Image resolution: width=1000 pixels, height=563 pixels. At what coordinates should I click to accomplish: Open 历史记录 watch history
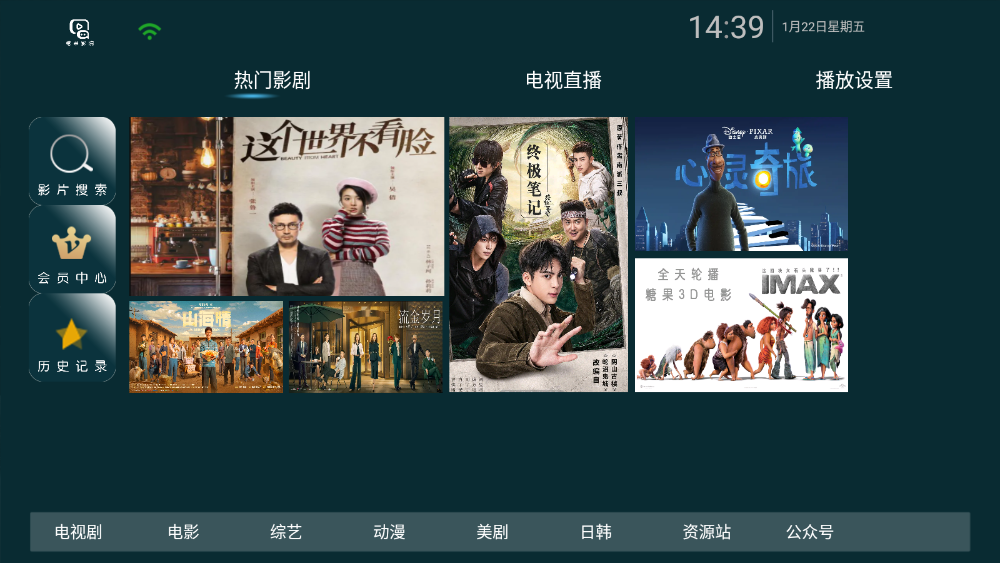[x=72, y=338]
